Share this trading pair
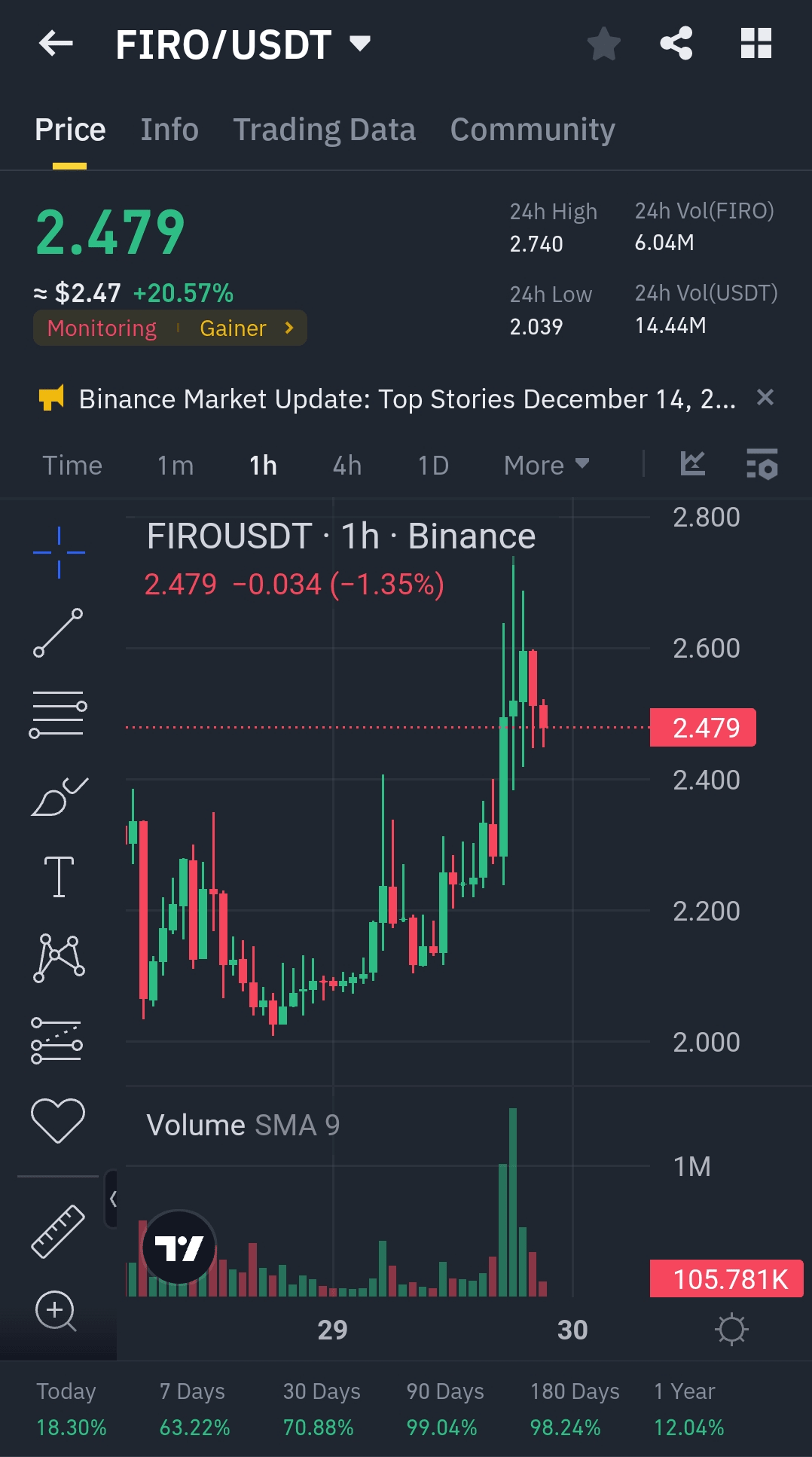The width and height of the screenshot is (812, 1457). point(676,44)
